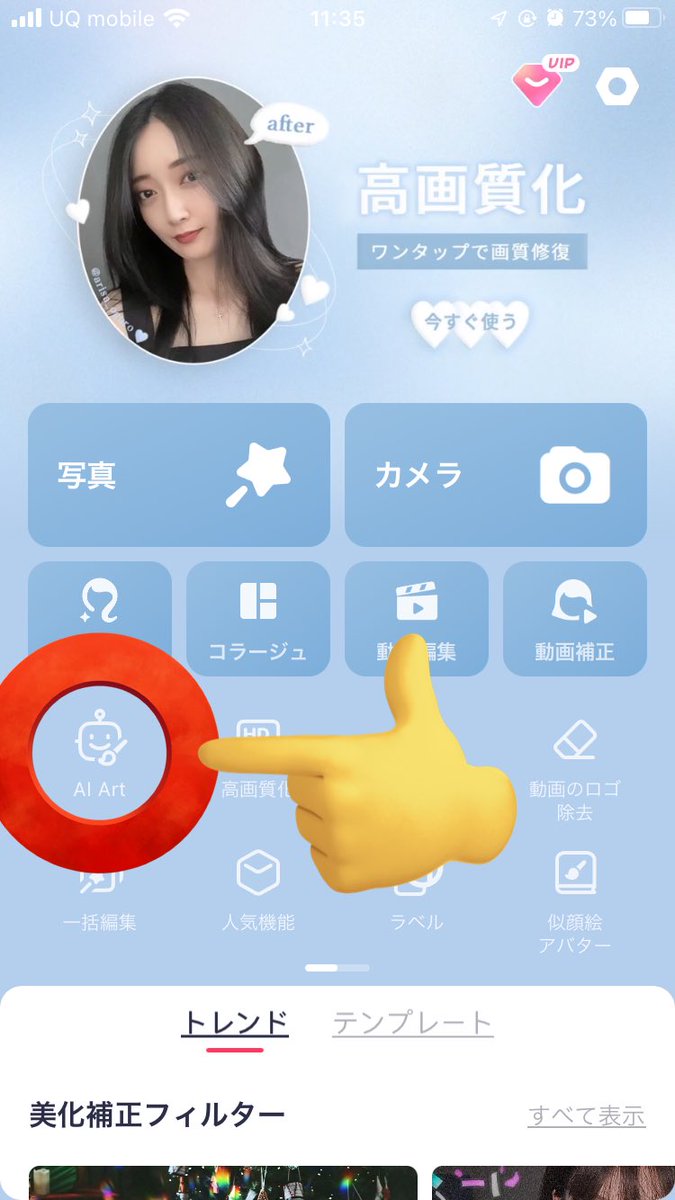Switch to the テンプレート tab

pyautogui.click(x=412, y=1023)
